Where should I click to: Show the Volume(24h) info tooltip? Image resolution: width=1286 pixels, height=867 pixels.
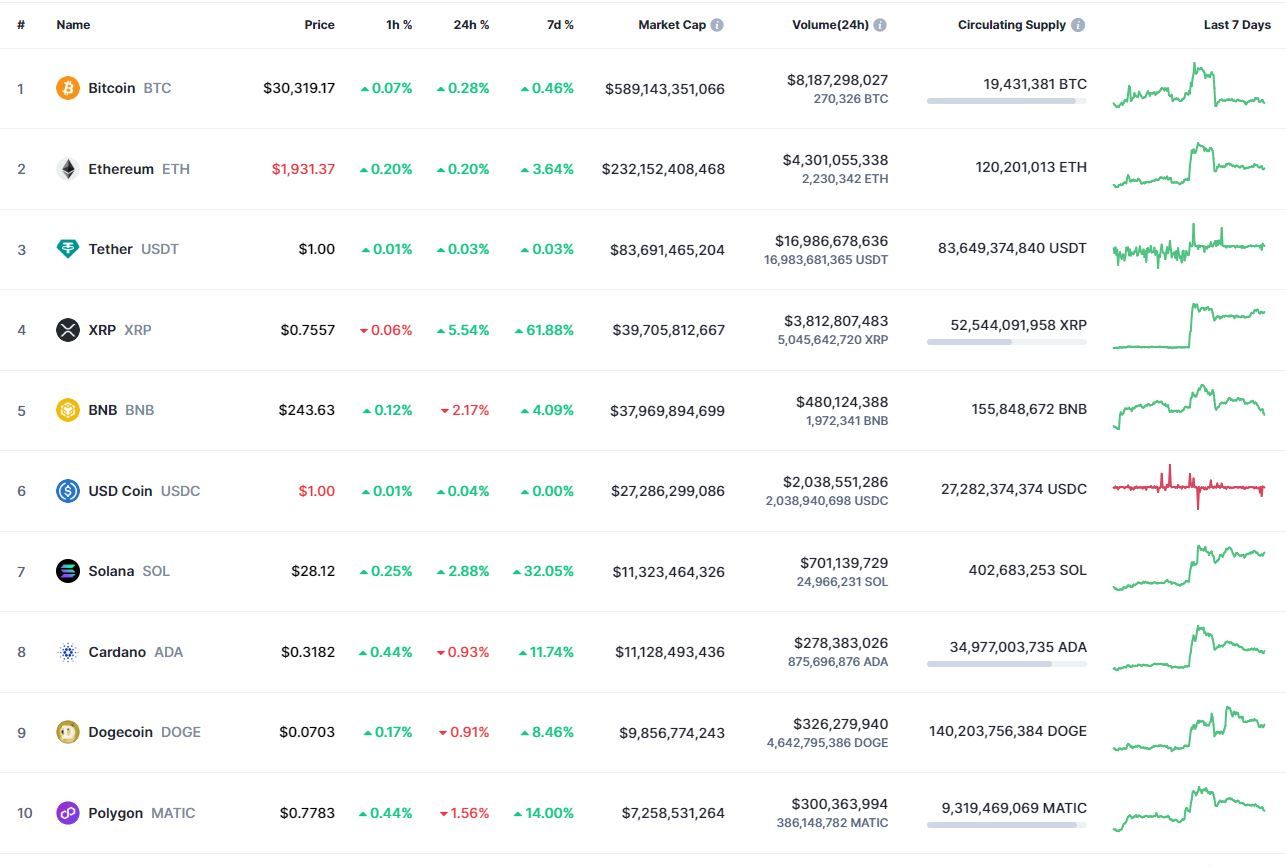click(880, 25)
